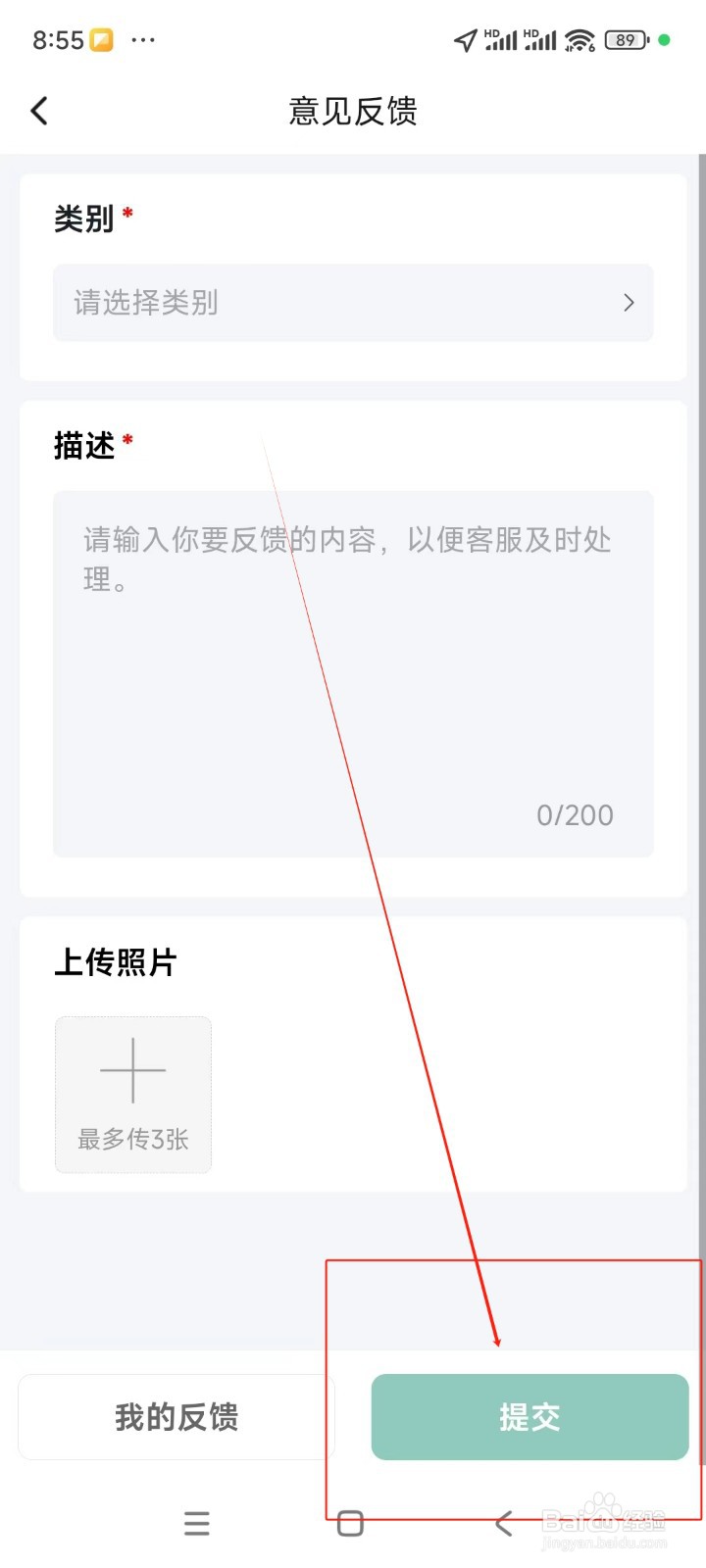Tap the recent apps icon in navigation bar
Image resolution: width=706 pixels, height=1568 pixels.
click(x=196, y=1523)
